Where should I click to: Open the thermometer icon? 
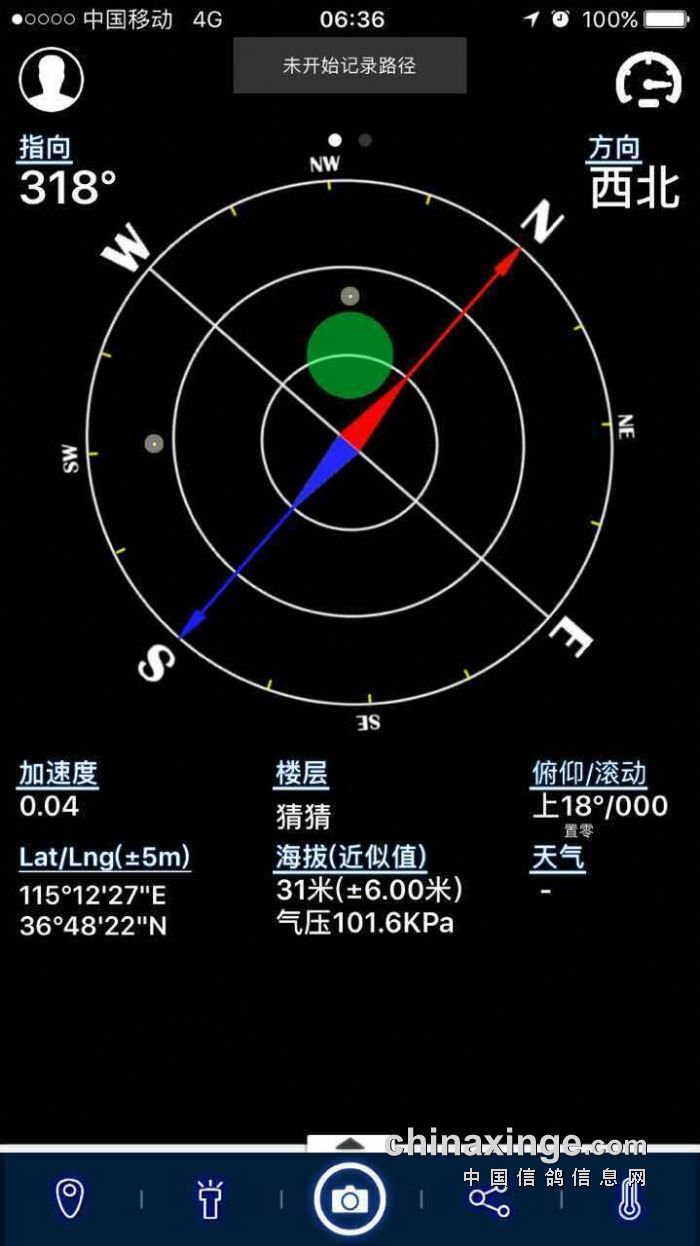tap(629, 1198)
